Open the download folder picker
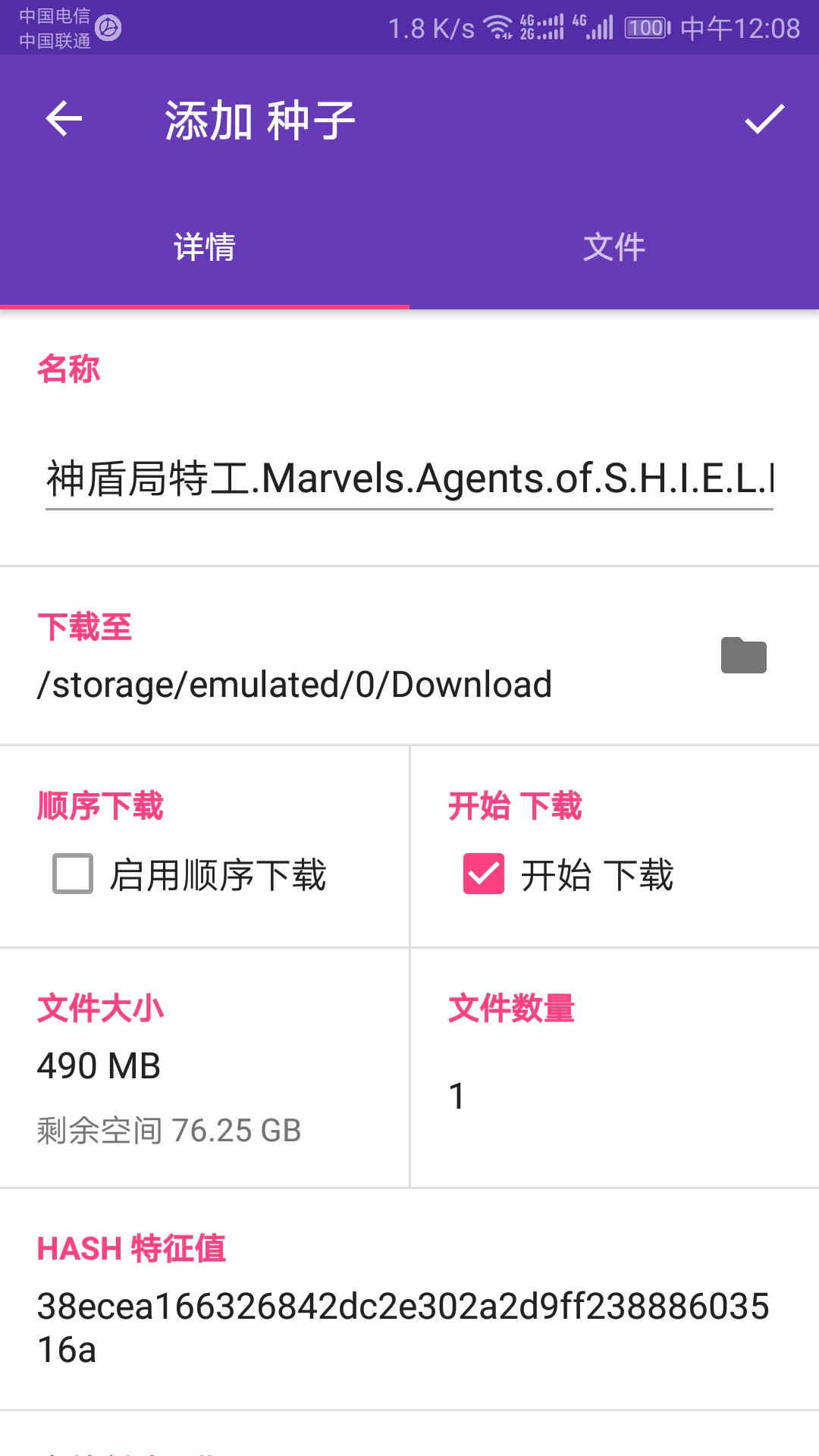819x1456 pixels. coord(743,656)
